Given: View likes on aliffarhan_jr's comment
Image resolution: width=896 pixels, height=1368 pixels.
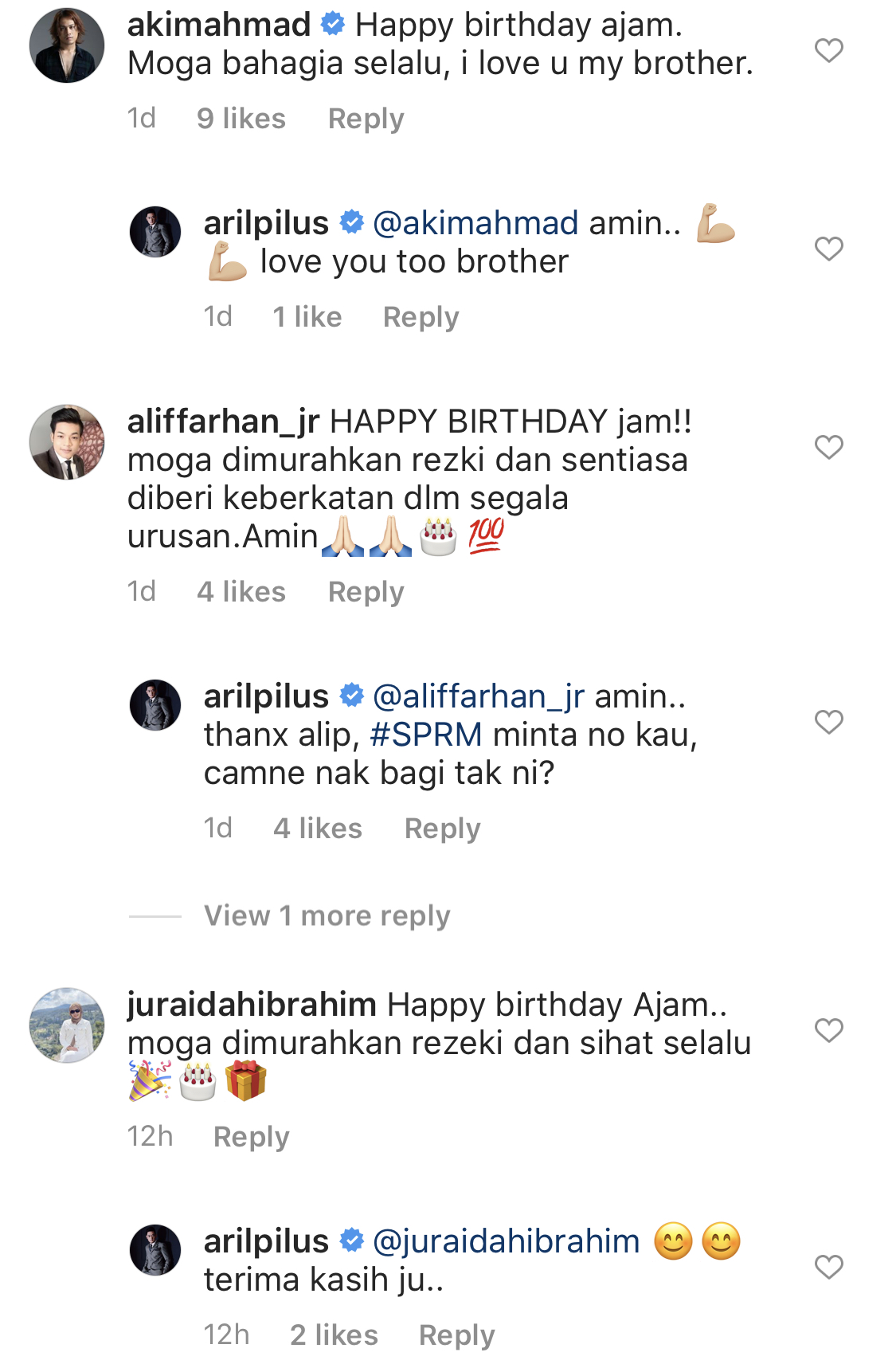Looking at the screenshot, I should pyautogui.click(x=241, y=592).
